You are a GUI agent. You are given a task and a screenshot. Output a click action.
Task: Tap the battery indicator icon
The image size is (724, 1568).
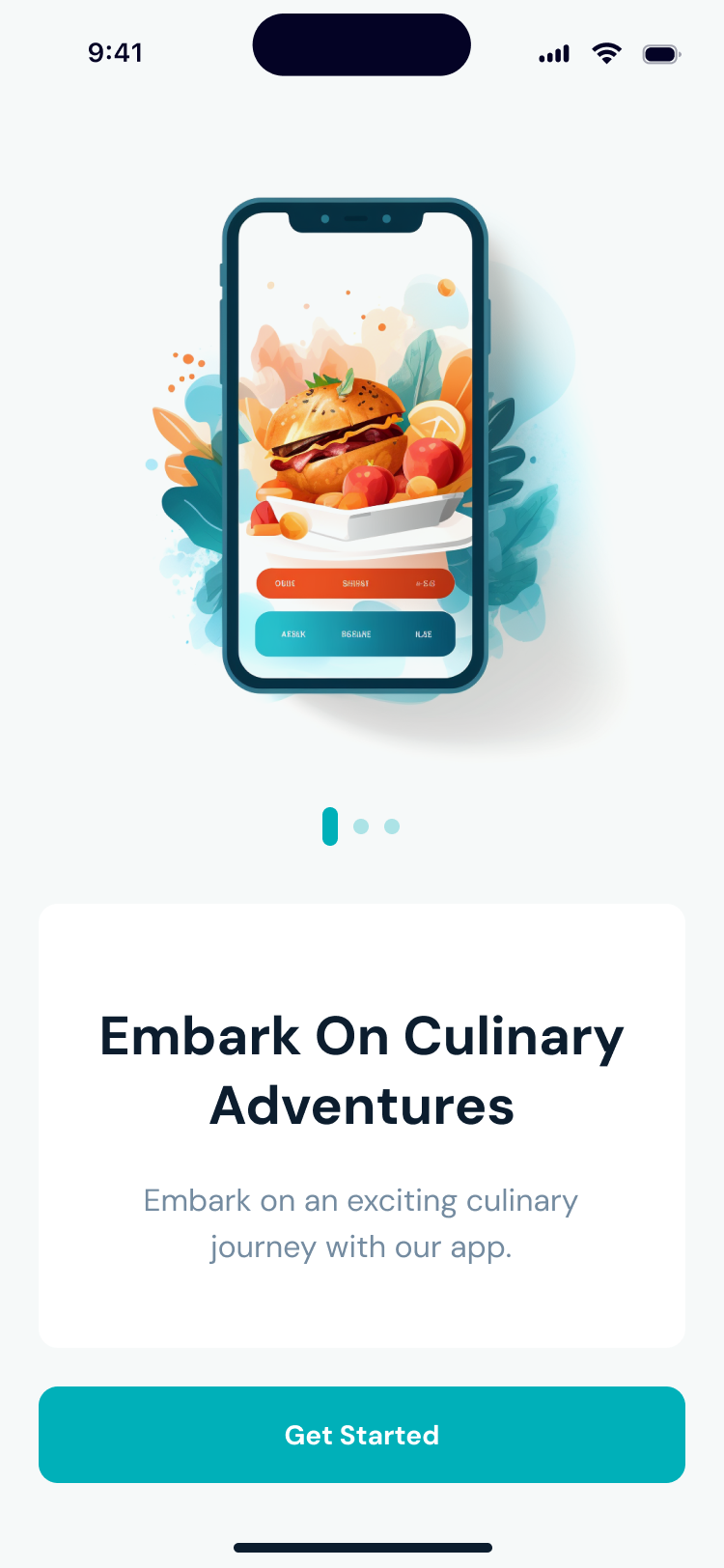coord(660,53)
